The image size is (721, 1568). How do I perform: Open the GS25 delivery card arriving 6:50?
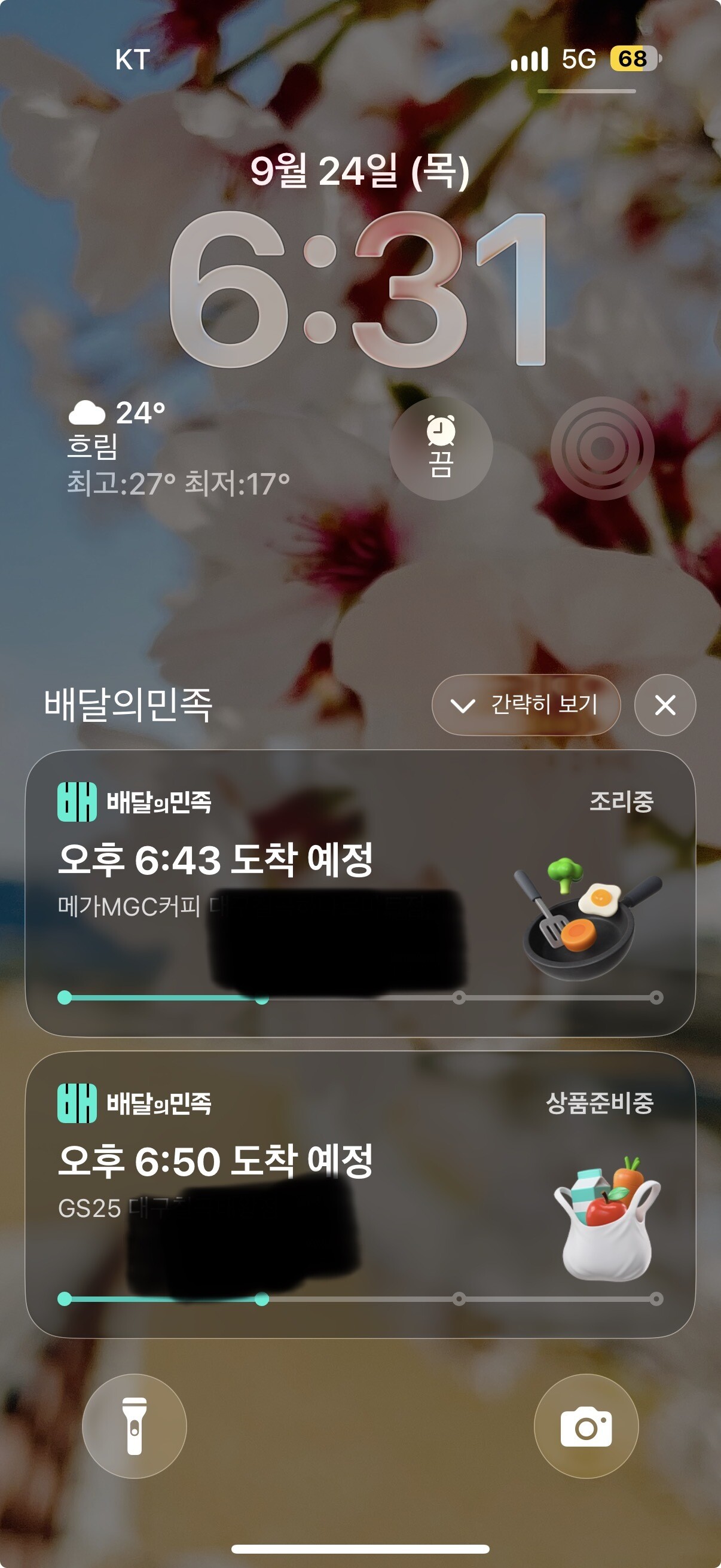pos(360,1194)
